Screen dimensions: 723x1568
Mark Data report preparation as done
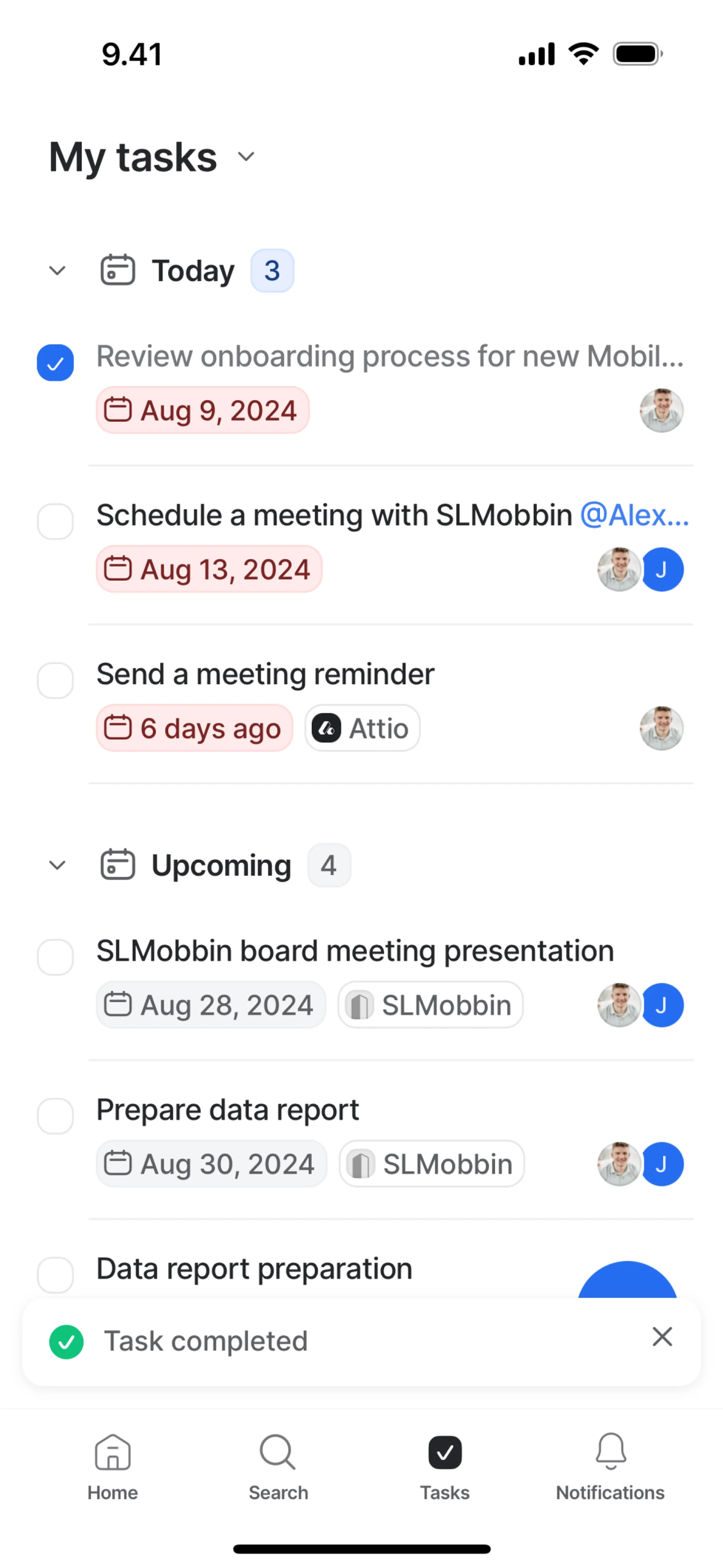(x=55, y=1275)
